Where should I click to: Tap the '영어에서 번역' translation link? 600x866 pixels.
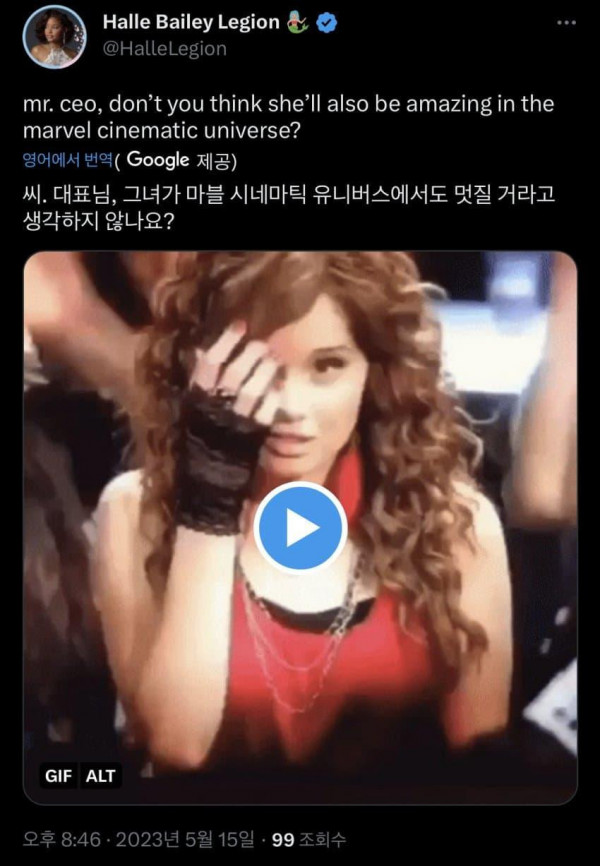pos(68,160)
